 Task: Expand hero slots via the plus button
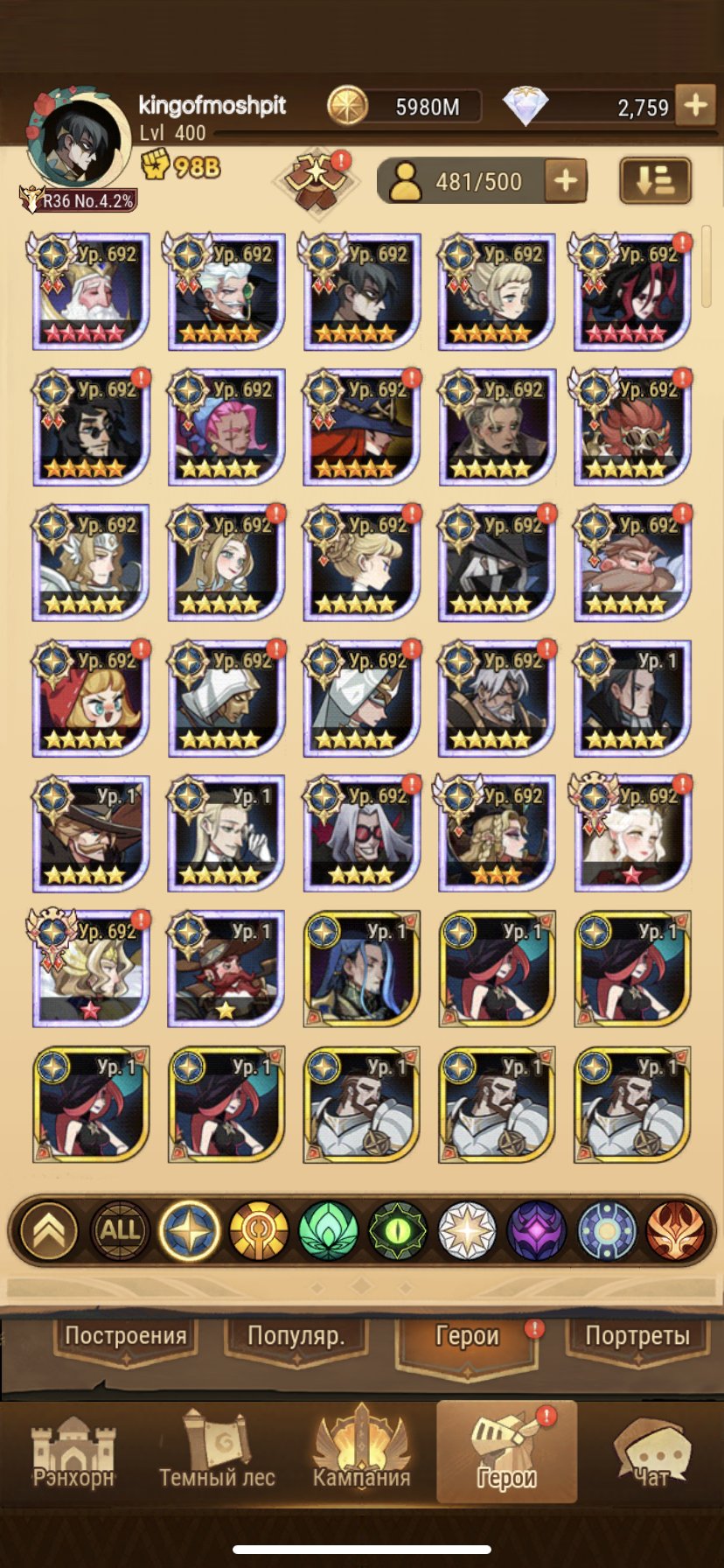click(566, 181)
